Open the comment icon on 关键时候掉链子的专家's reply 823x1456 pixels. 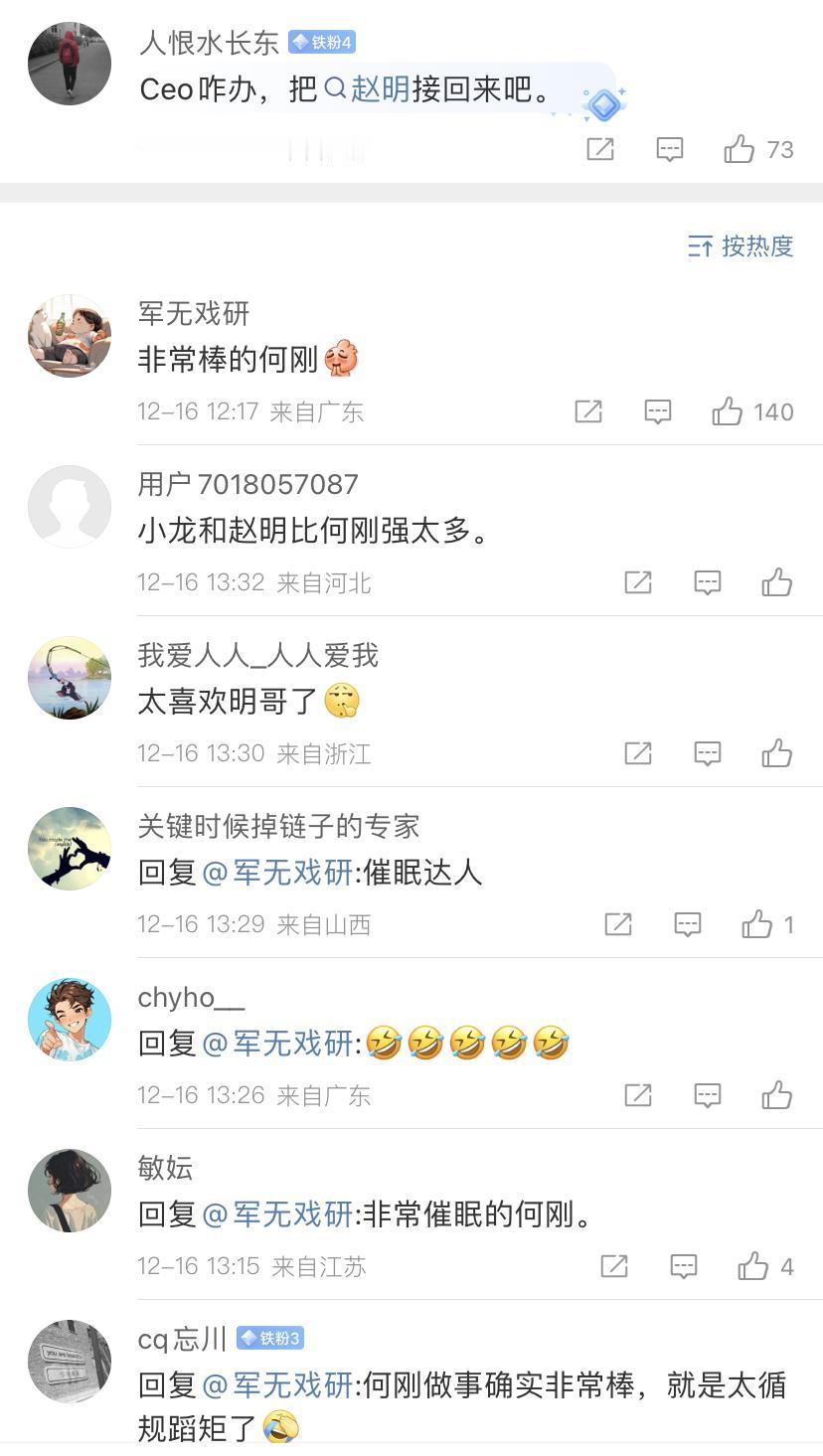pos(689,923)
